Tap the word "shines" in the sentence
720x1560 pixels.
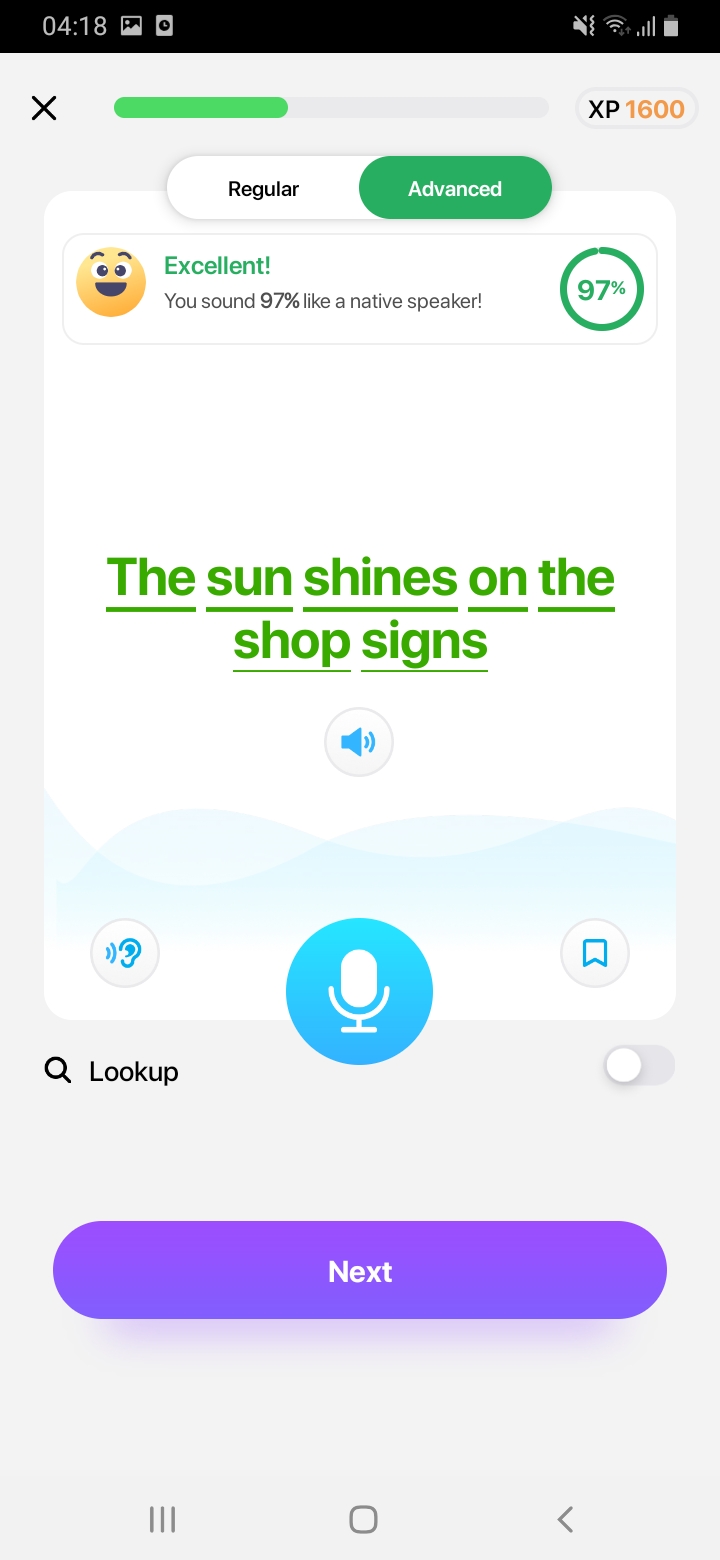click(380, 579)
